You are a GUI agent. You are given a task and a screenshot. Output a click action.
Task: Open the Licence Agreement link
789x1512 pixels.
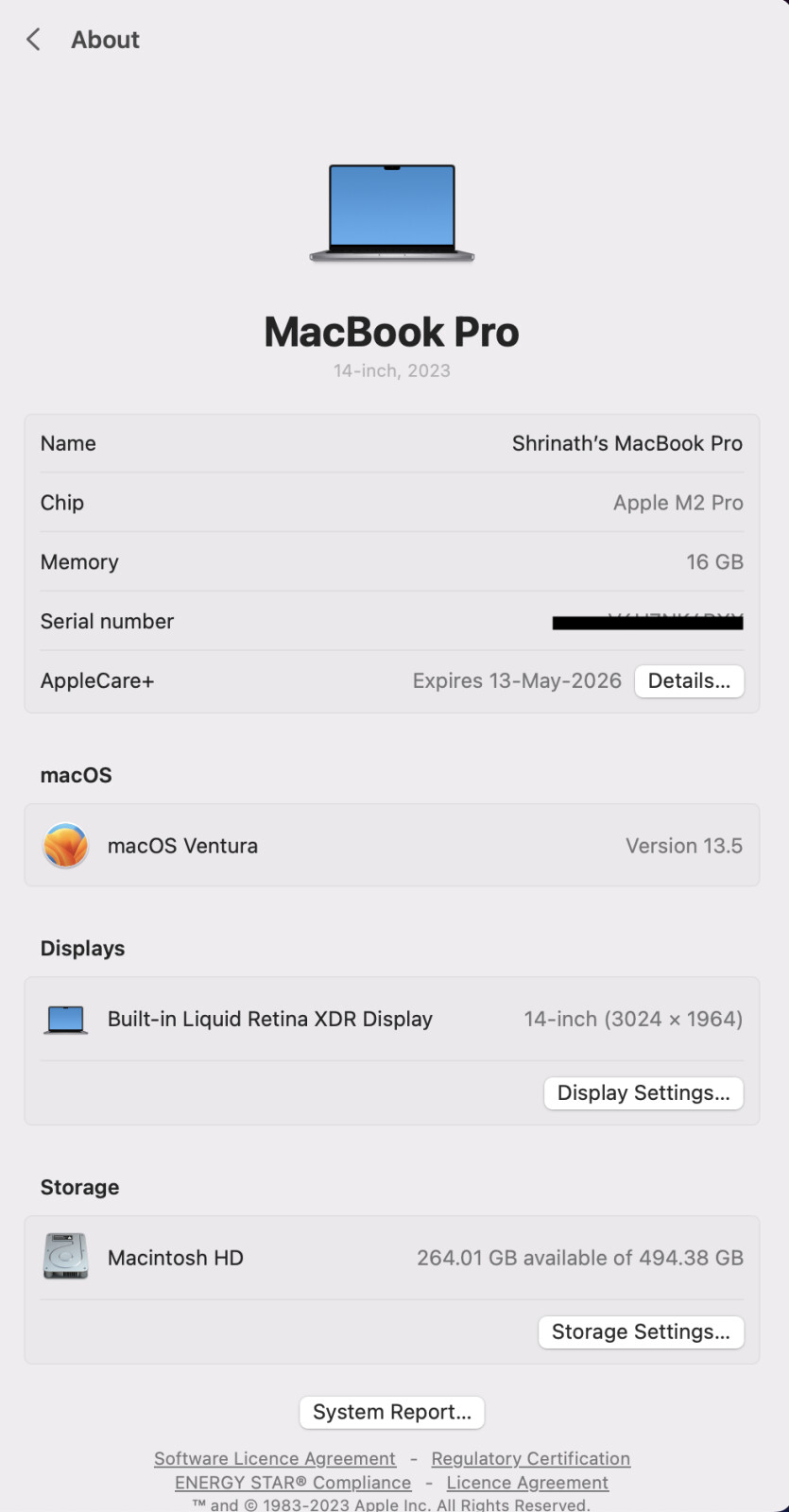point(527,1483)
